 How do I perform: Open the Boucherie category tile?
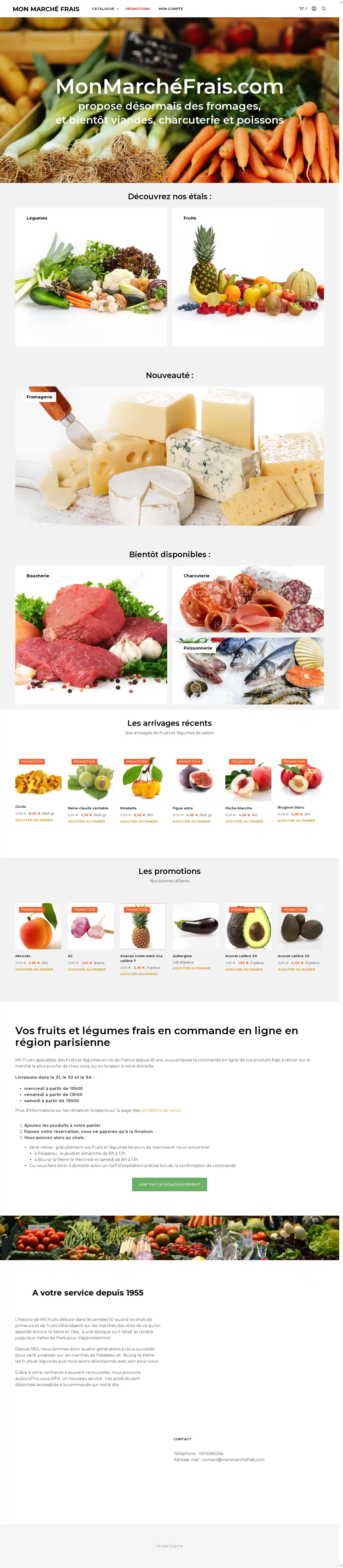pos(91,635)
